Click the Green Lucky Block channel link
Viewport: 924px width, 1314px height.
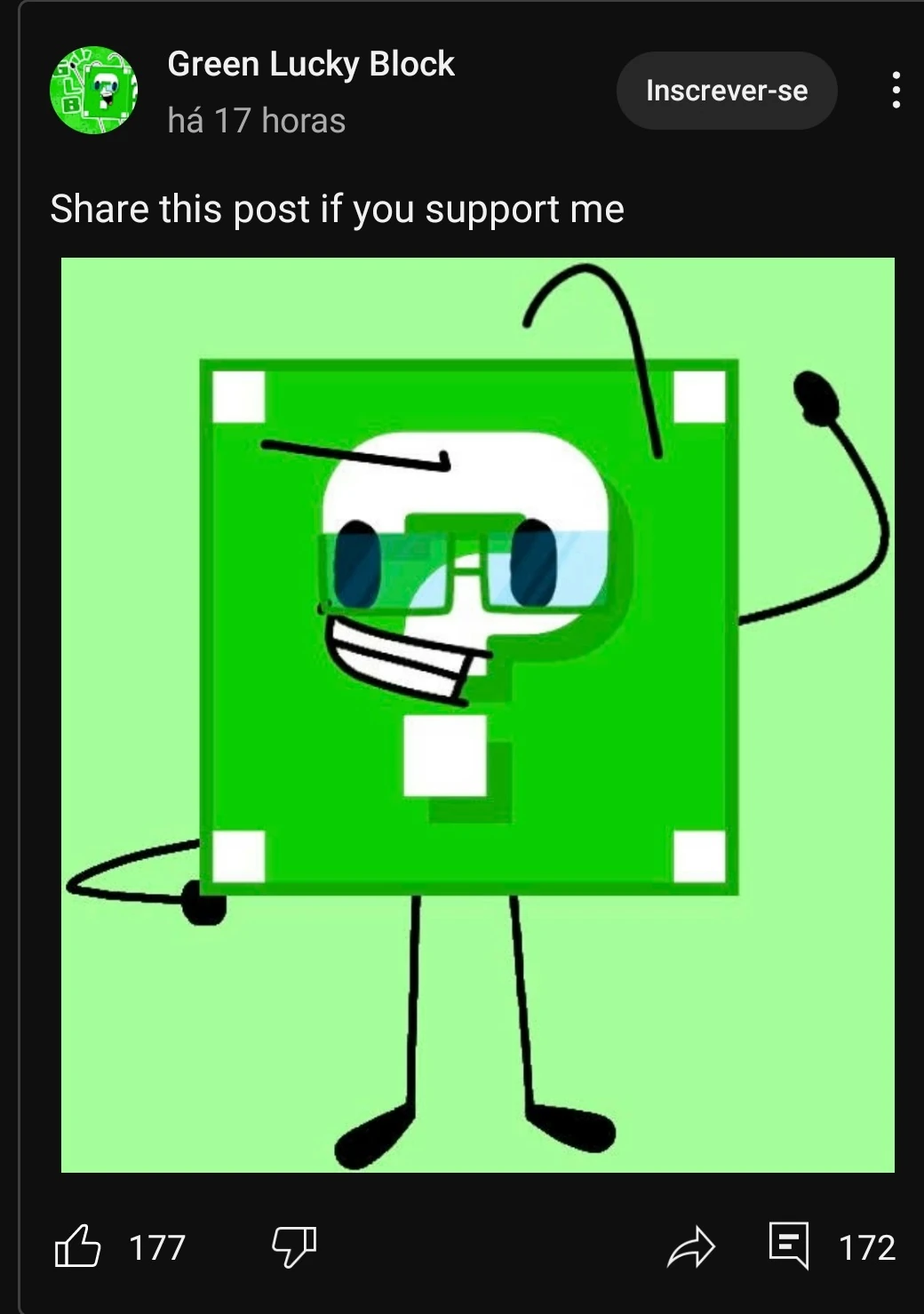pos(311,64)
